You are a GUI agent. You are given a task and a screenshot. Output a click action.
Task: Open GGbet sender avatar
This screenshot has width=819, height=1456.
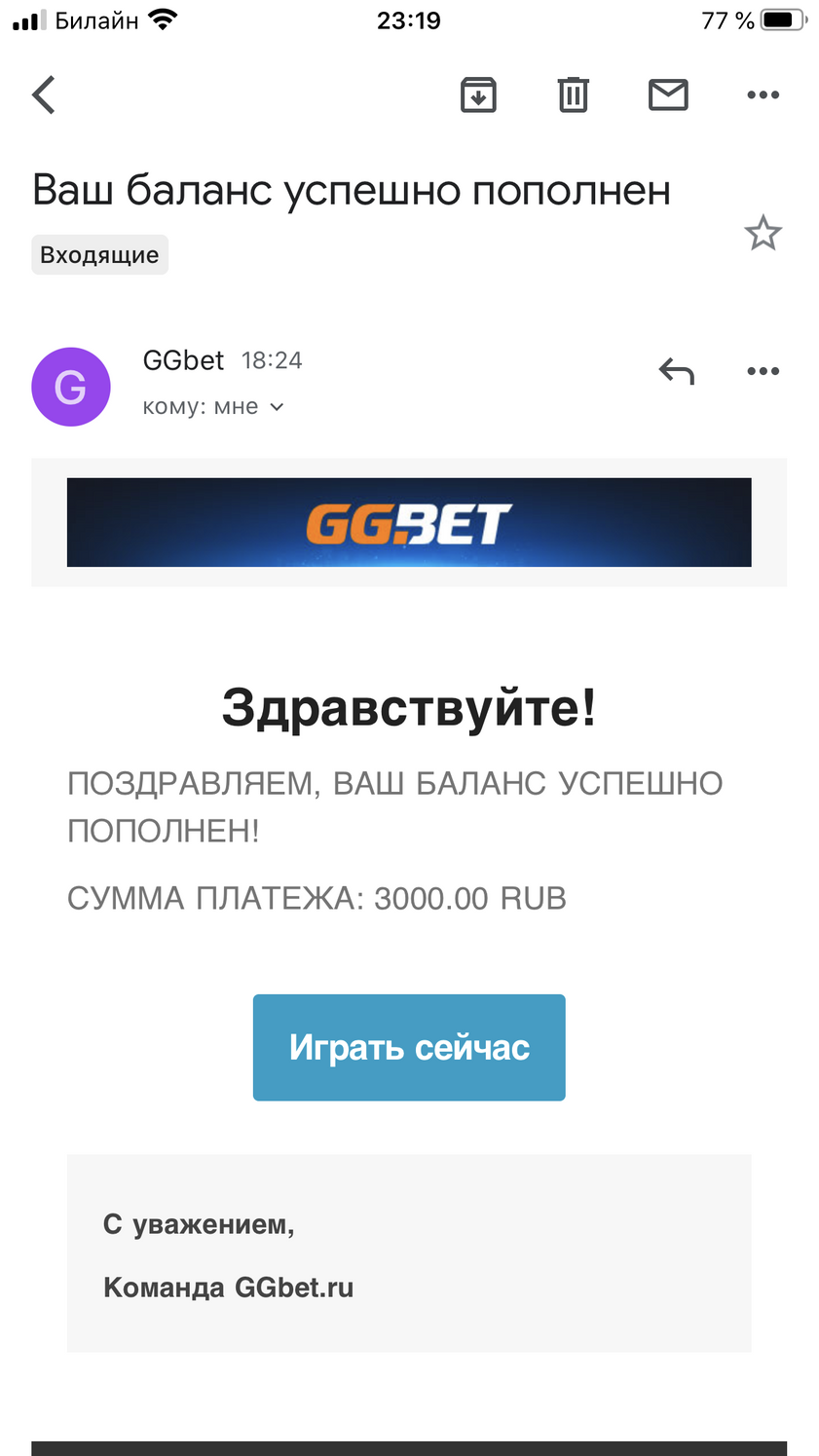[71, 387]
